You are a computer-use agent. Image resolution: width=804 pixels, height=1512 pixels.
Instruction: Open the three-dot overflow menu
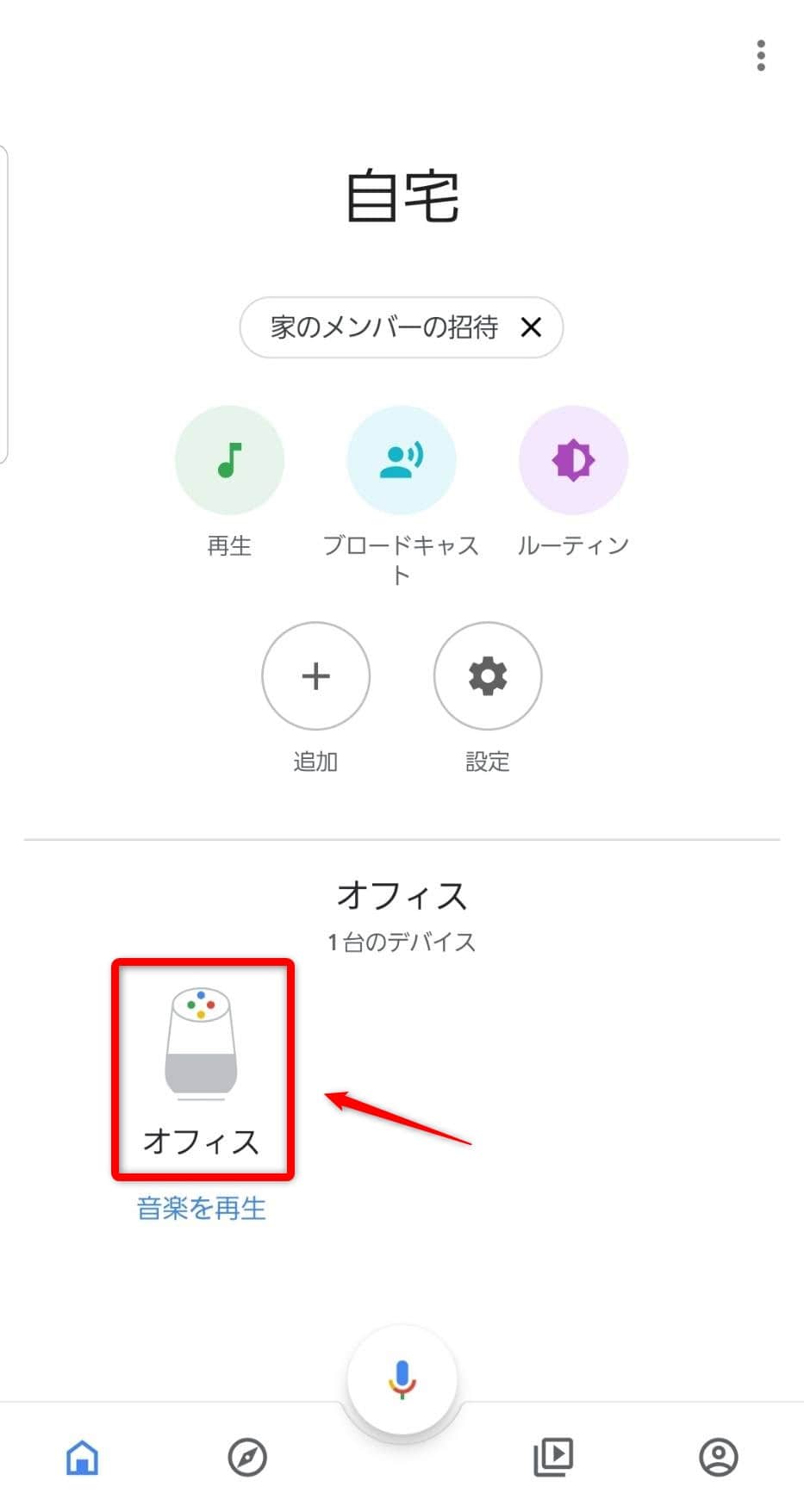coord(761,55)
